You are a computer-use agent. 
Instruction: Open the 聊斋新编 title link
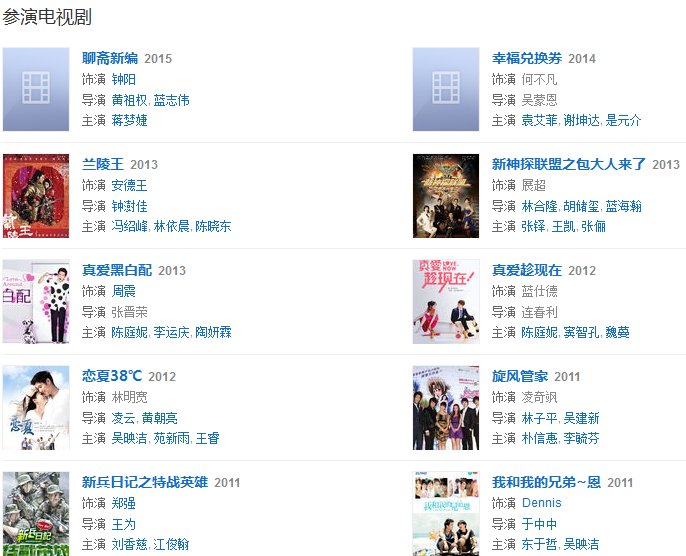point(110,58)
